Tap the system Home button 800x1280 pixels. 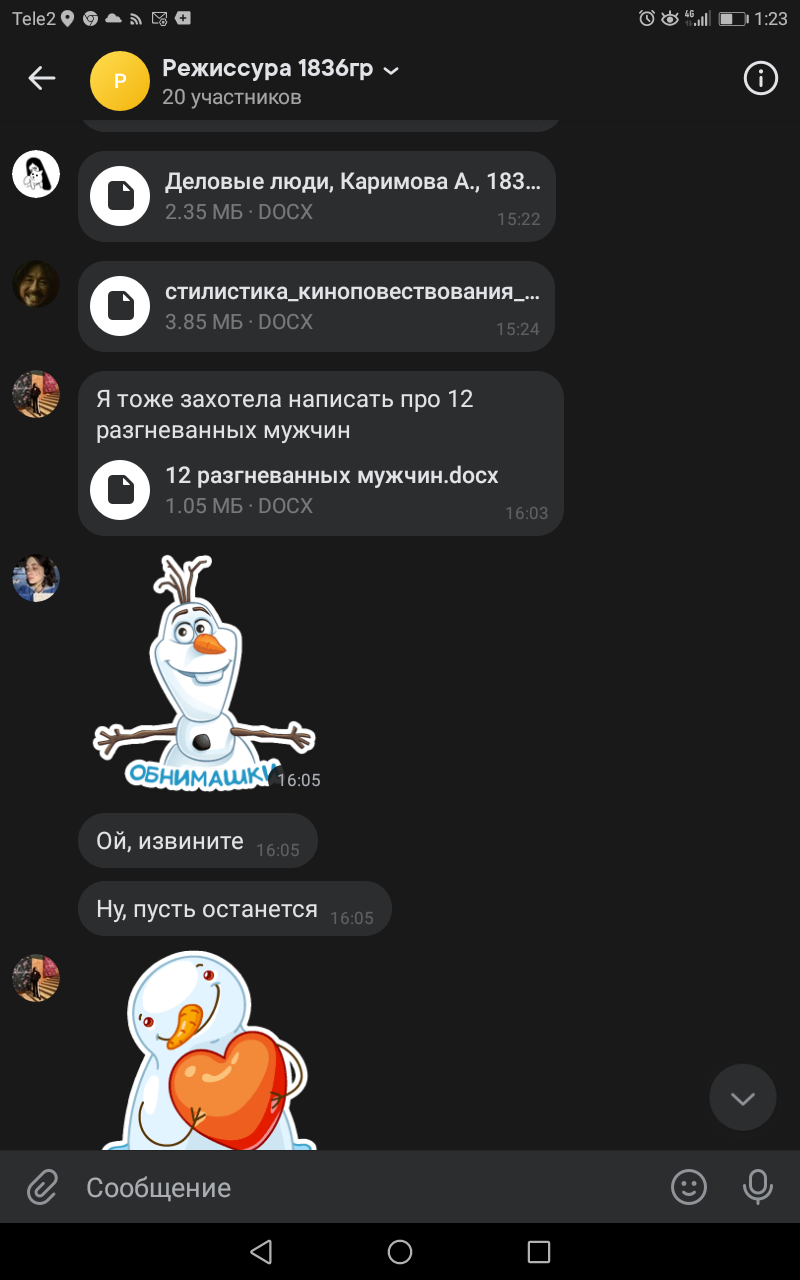pos(400,1251)
